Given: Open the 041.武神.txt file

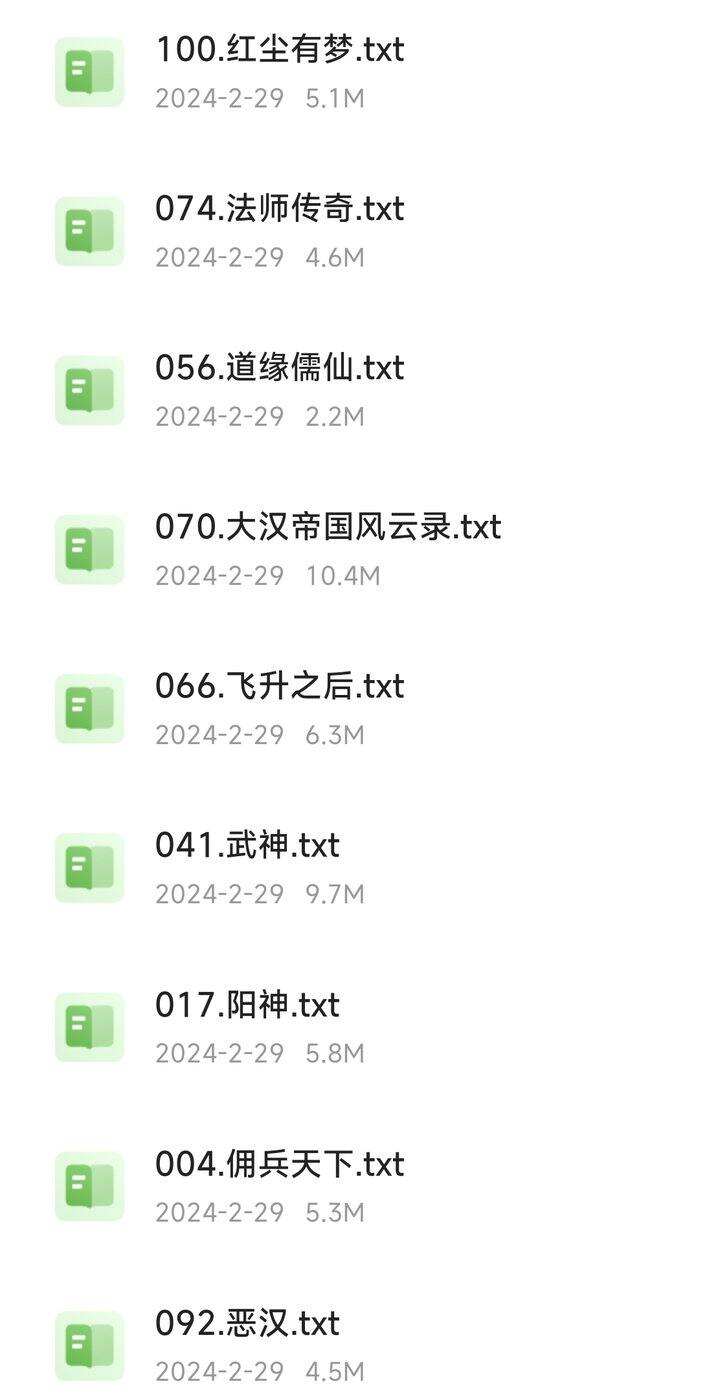Looking at the screenshot, I should 360,867.
